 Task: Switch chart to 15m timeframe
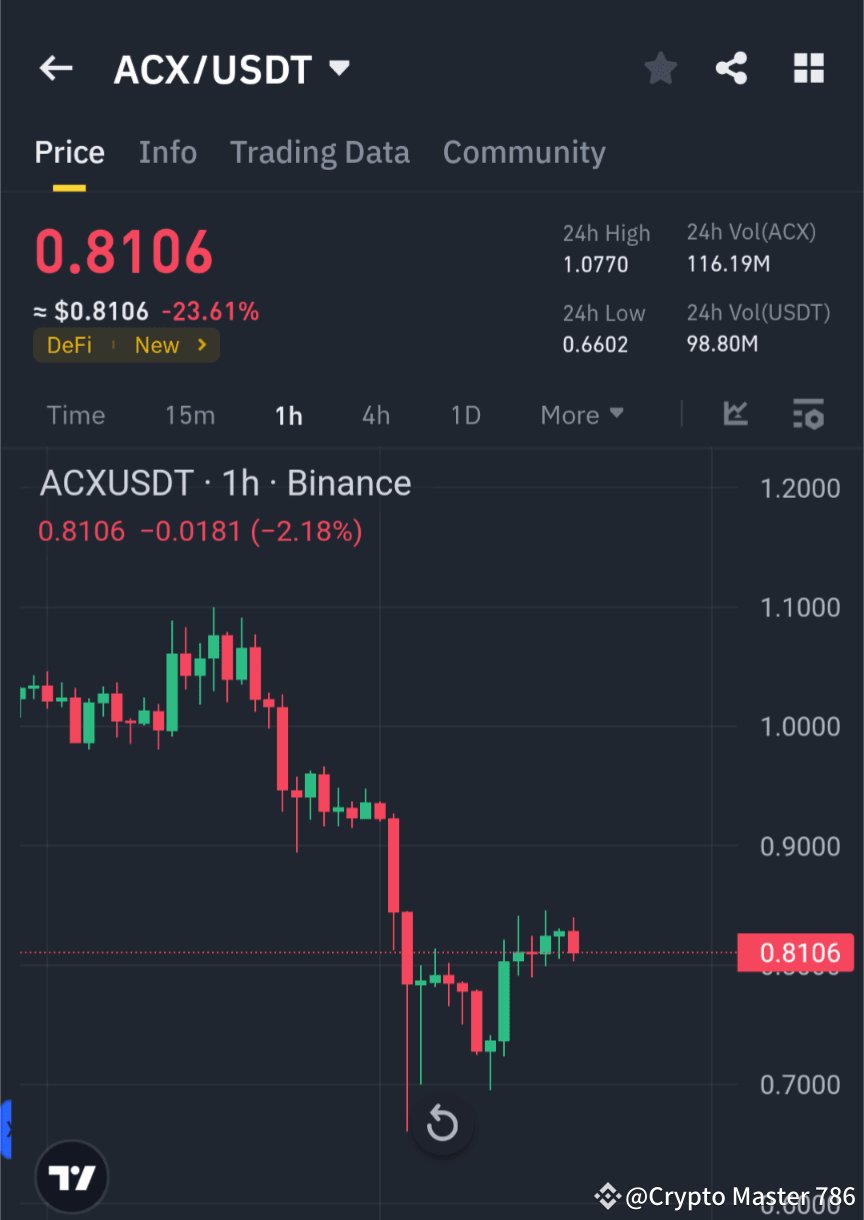click(190, 414)
